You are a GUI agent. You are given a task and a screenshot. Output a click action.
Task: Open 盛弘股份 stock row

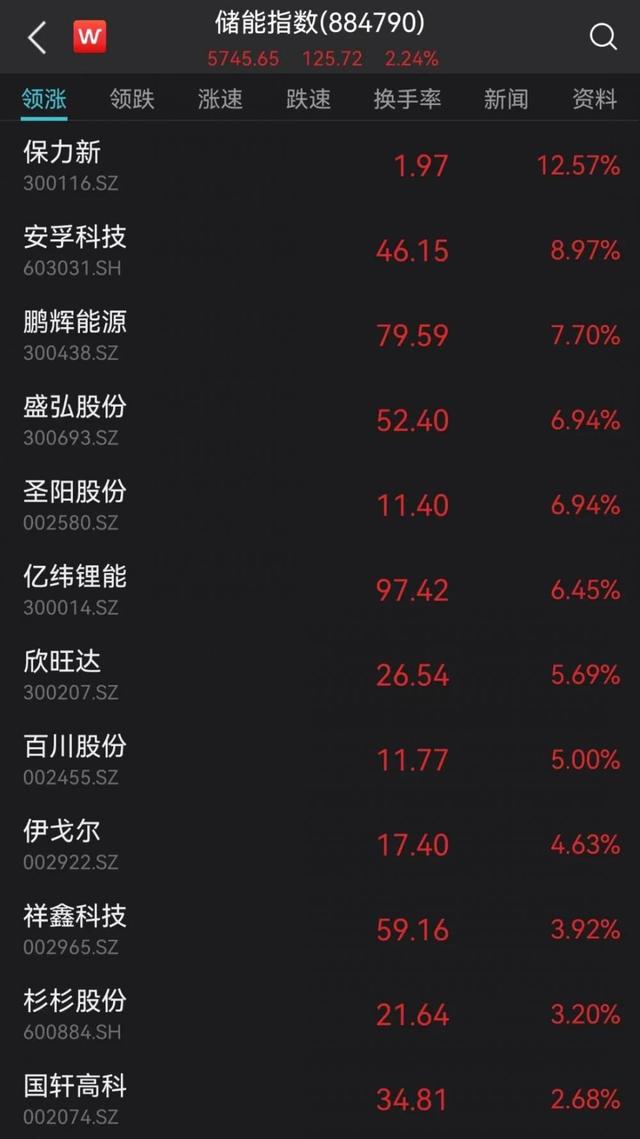(x=320, y=421)
